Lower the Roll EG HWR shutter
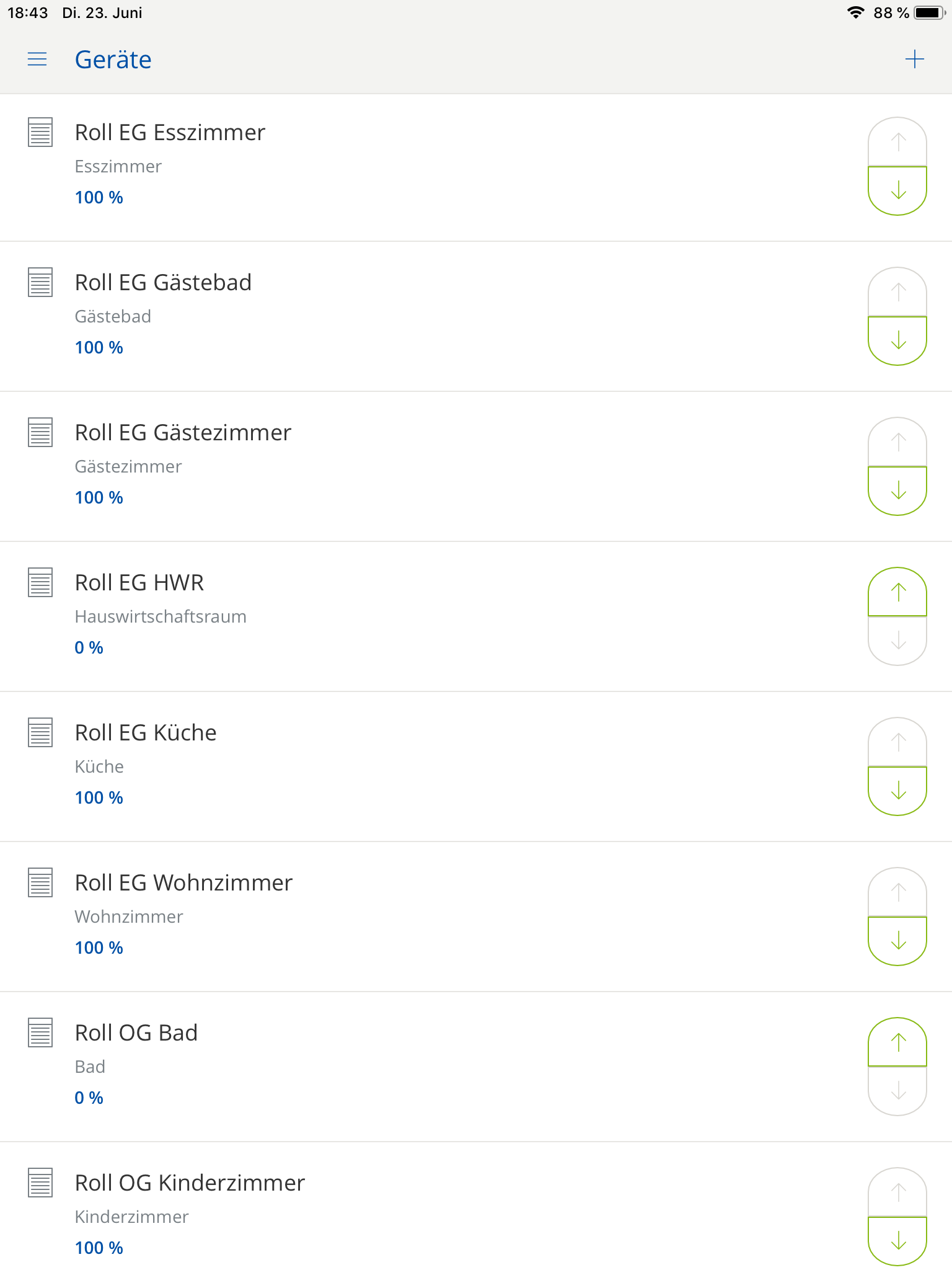952x1270 pixels. click(x=897, y=641)
